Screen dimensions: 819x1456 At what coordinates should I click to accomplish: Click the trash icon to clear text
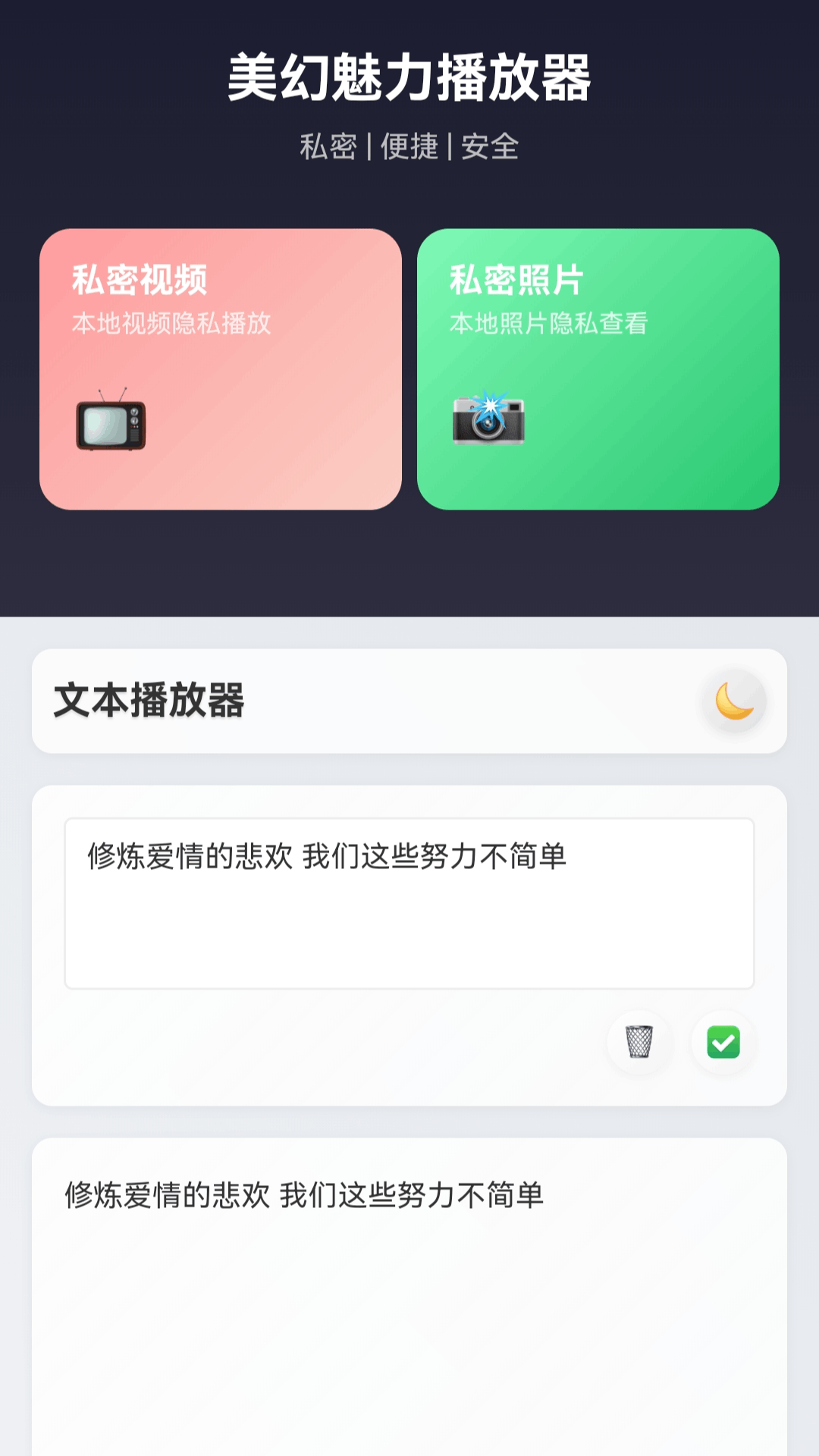(639, 1043)
